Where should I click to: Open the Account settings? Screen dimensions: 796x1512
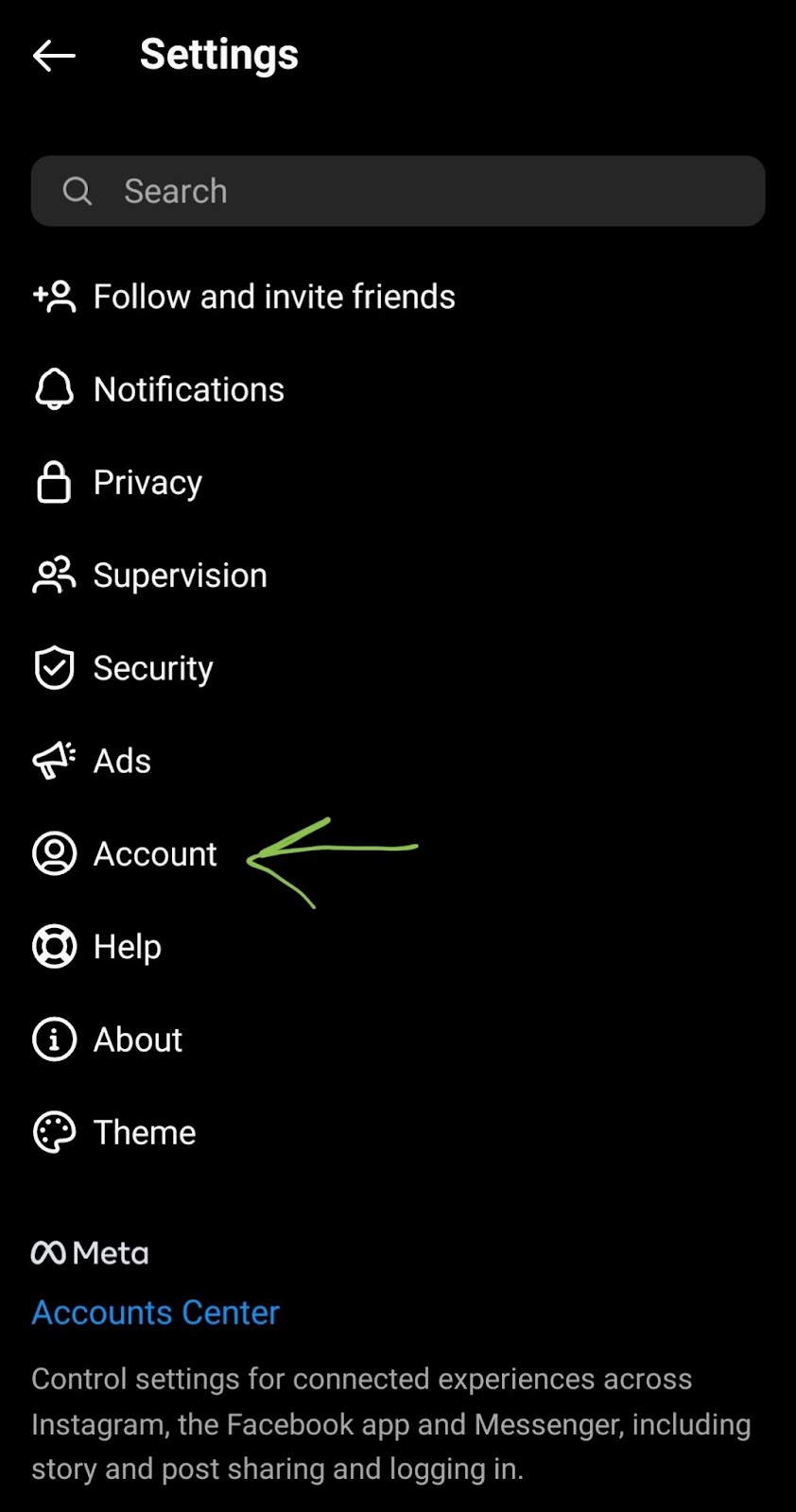click(x=155, y=853)
